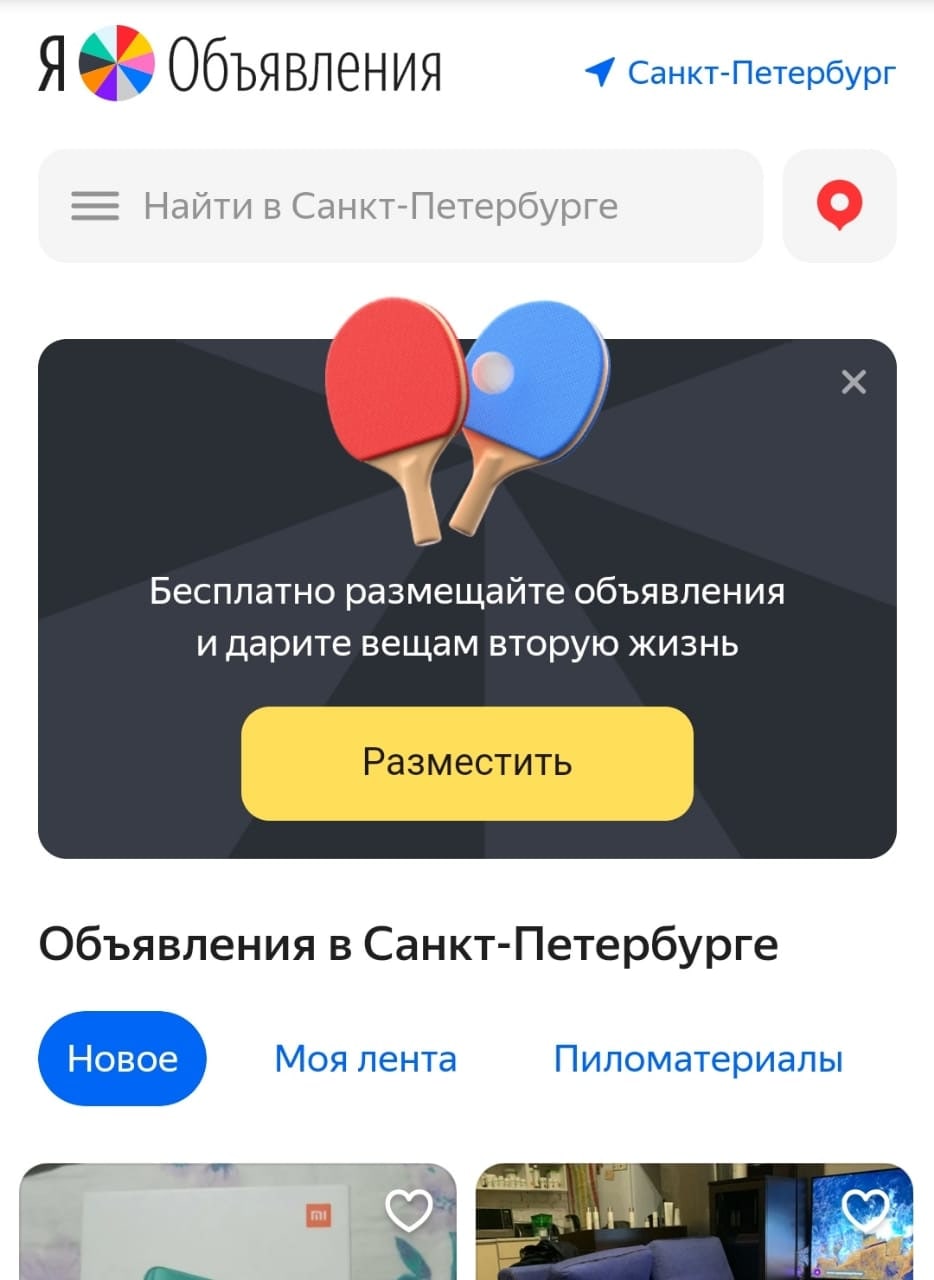Image resolution: width=934 pixels, height=1280 pixels.
Task: Dismiss the ping-pong promo banner
Action: coord(853,381)
